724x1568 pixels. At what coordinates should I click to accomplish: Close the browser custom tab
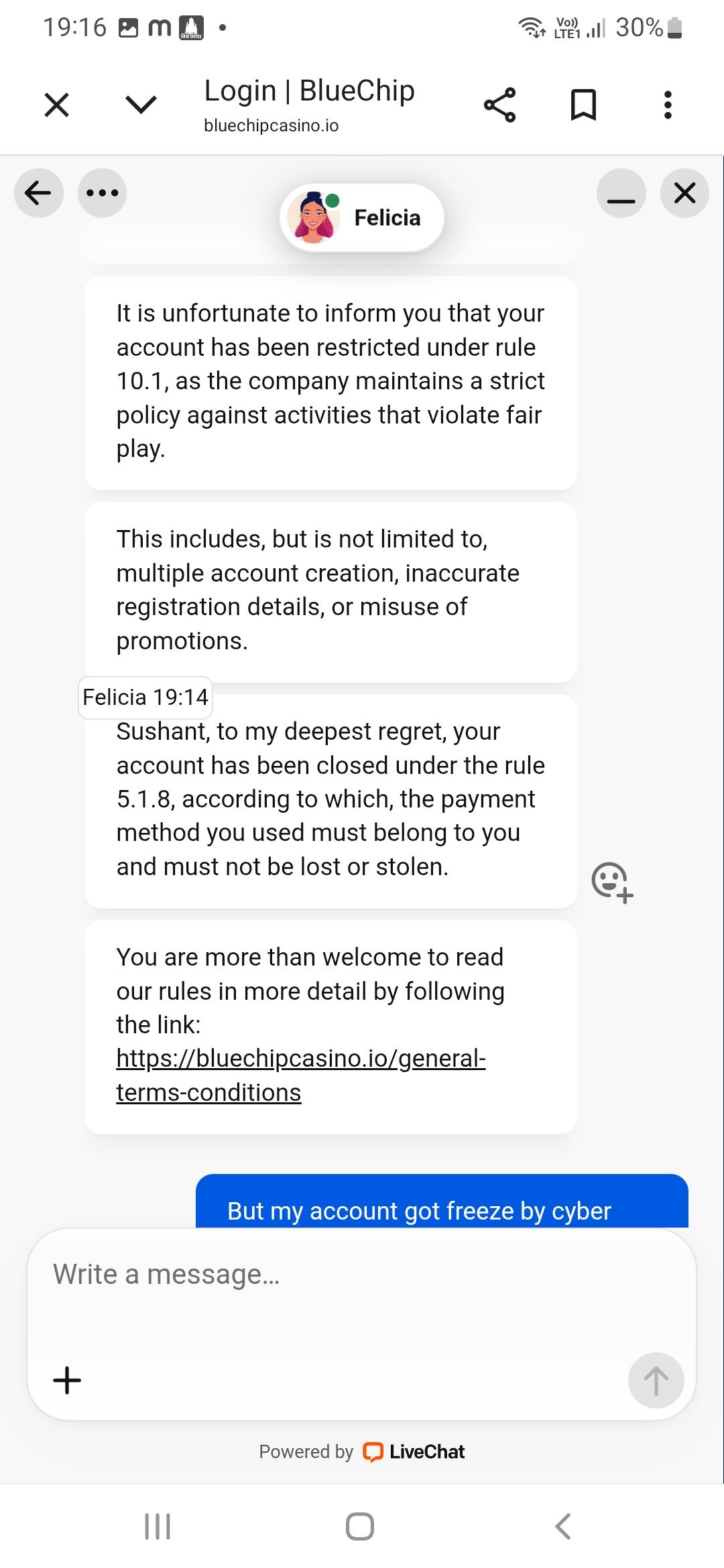click(x=56, y=105)
